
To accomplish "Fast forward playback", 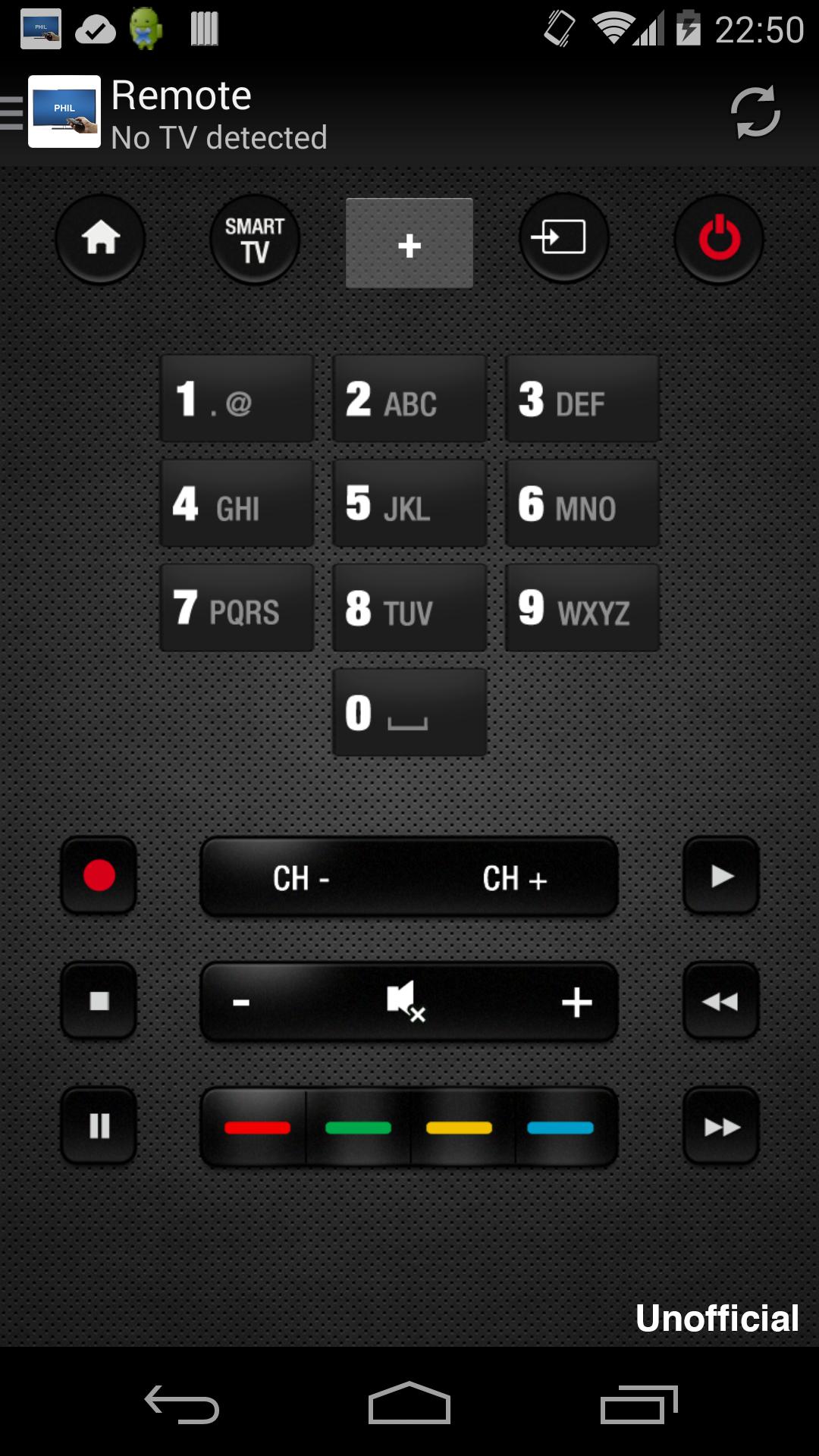I will pos(721,1127).
